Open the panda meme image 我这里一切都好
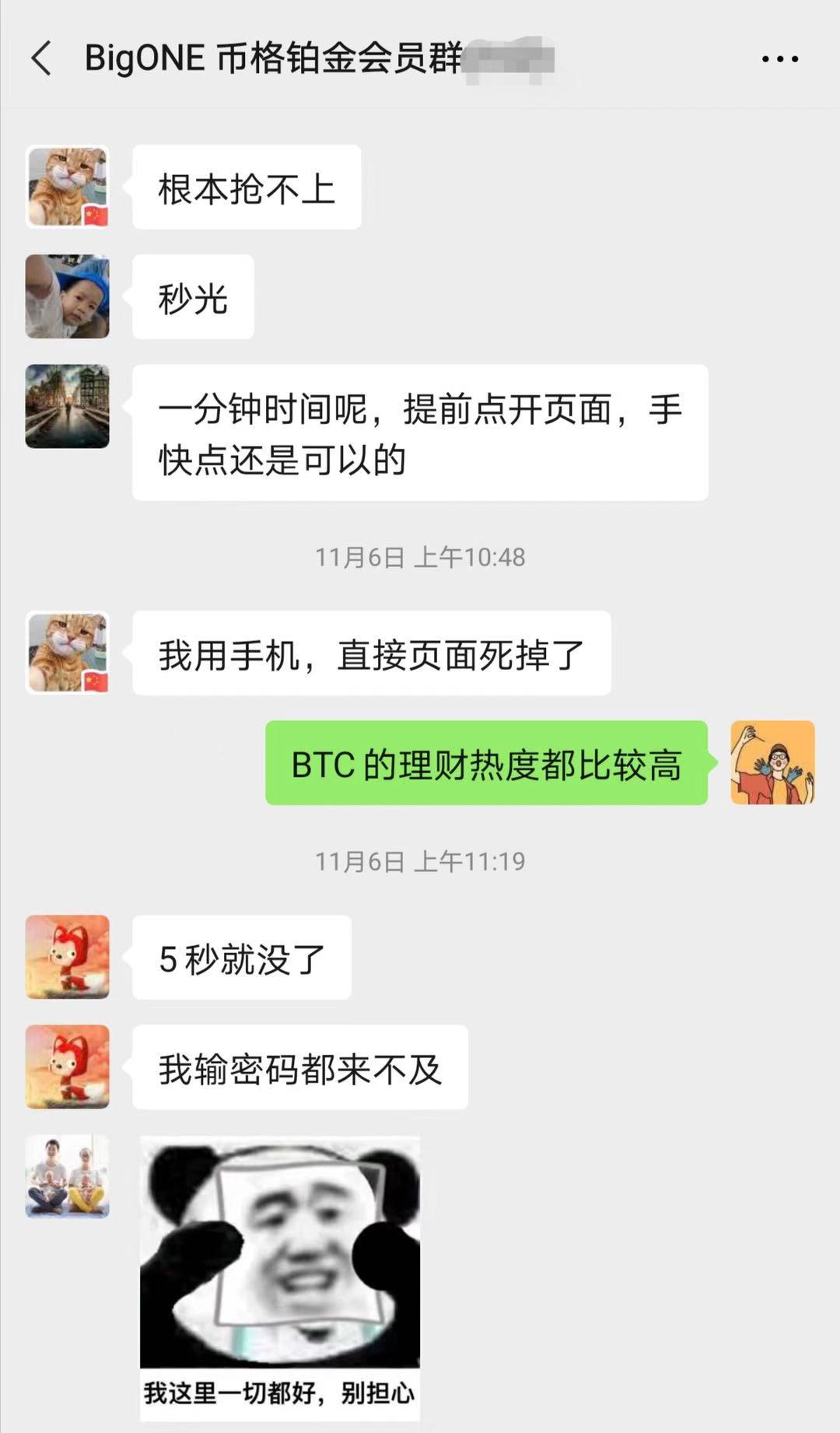 pos(280,1276)
